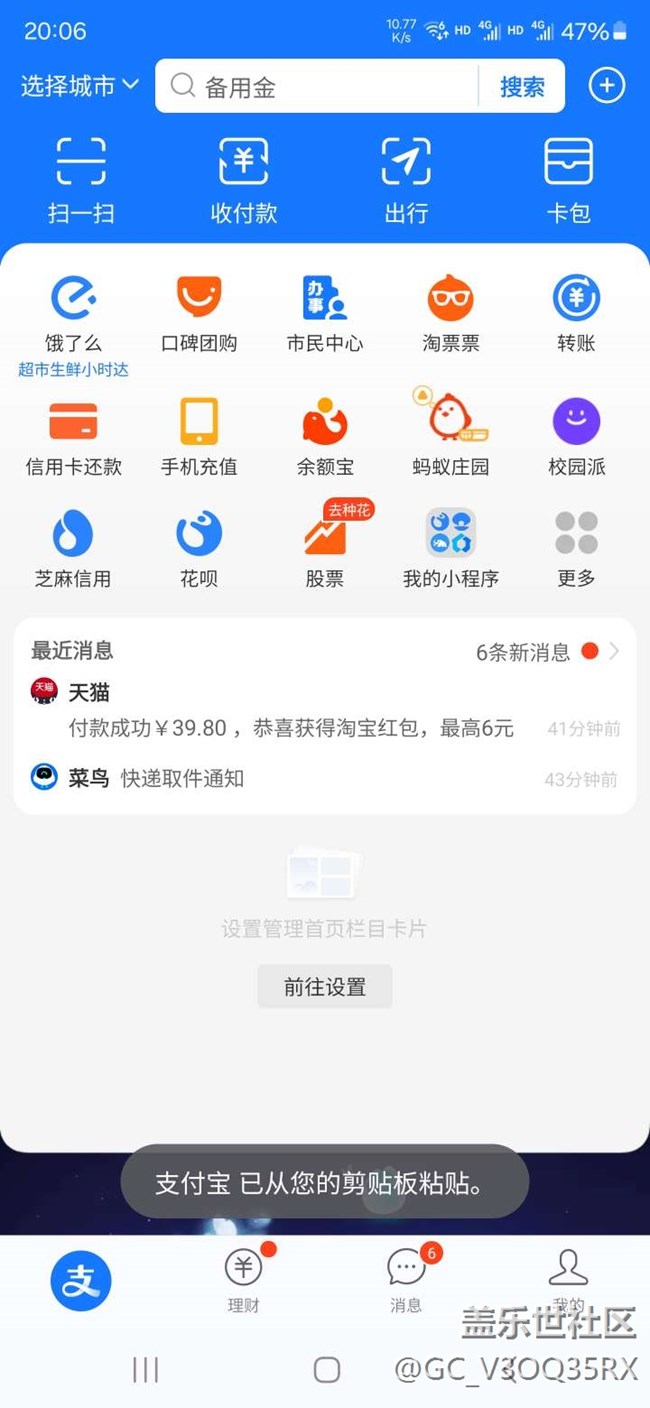Open 扫一扫 scanner
Viewport: 650px width, 1408px height.
tap(81, 181)
